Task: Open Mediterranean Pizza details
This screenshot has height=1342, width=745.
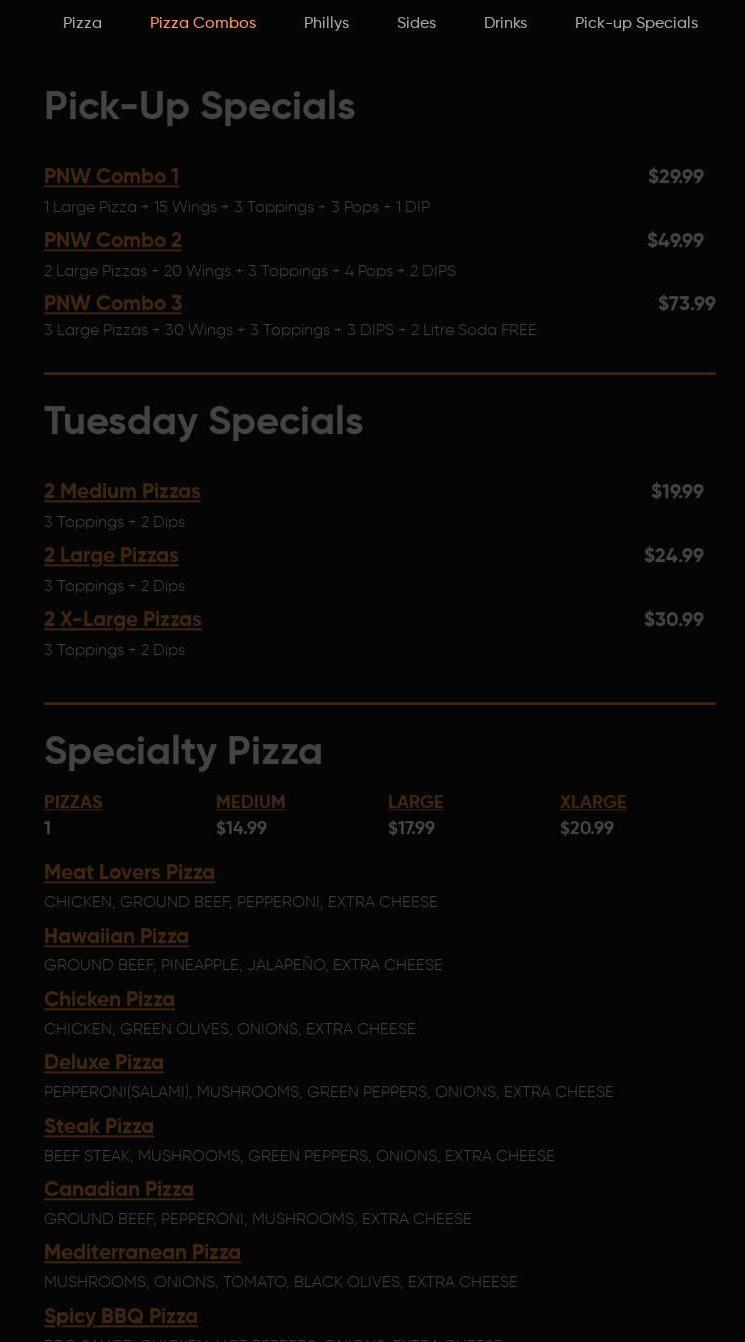Action: pyautogui.click(x=142, y=1253)
